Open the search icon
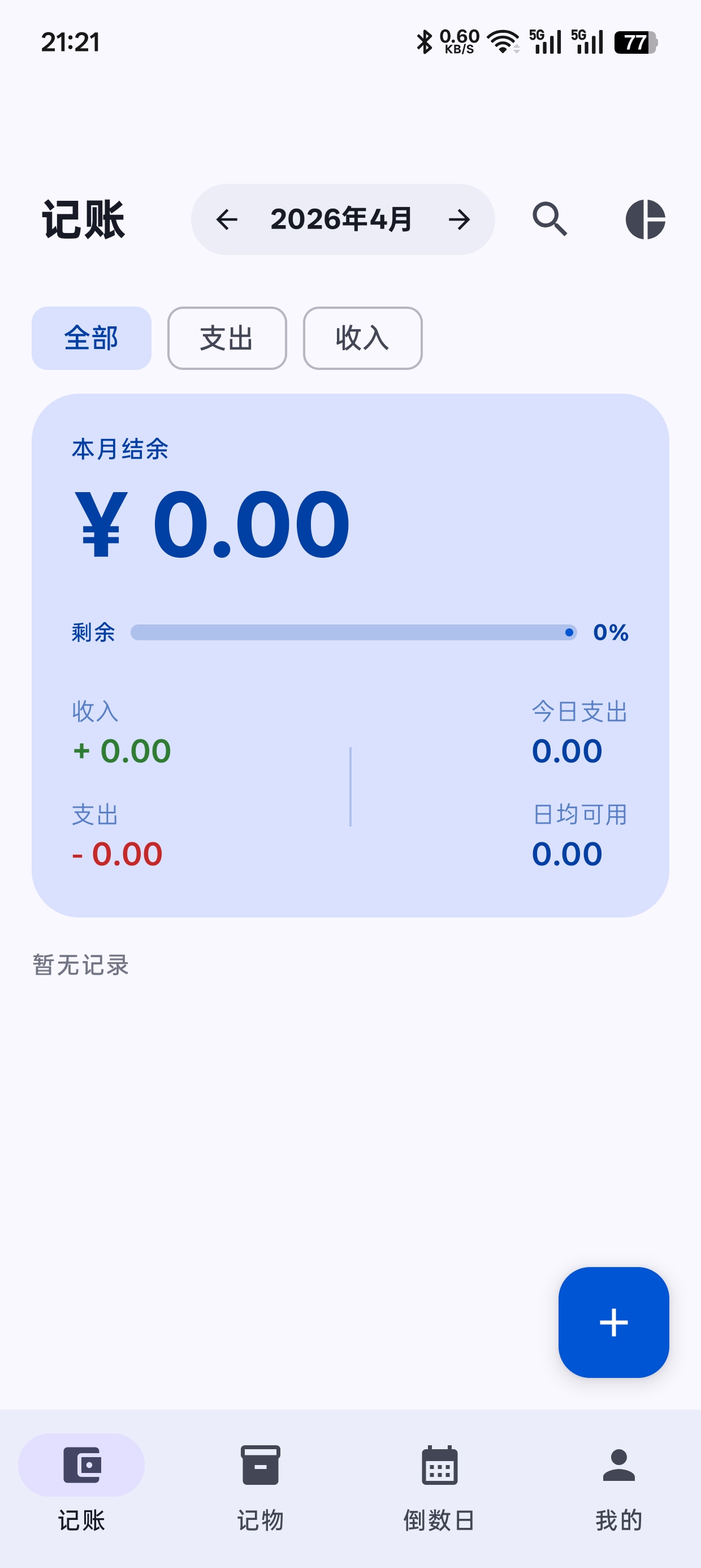Screen dimensions: 701x1568 click(x=549, y=219)
